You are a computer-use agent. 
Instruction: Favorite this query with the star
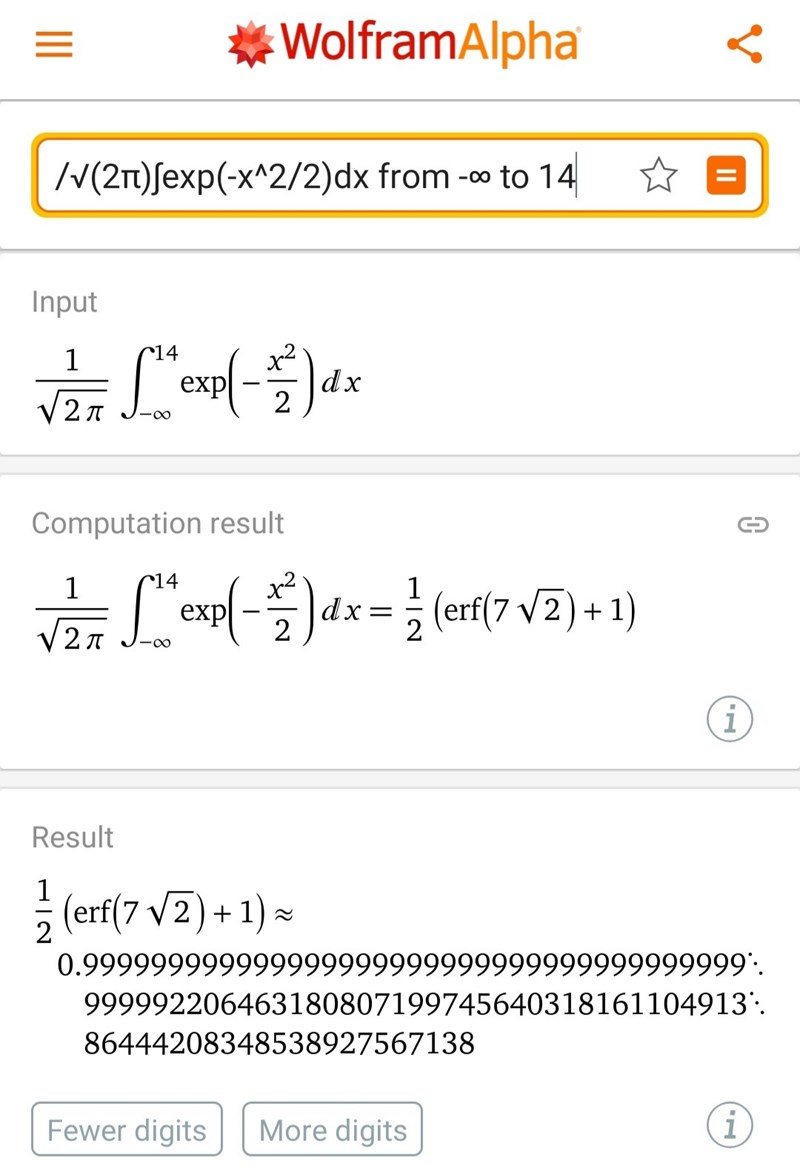point(658,177)
